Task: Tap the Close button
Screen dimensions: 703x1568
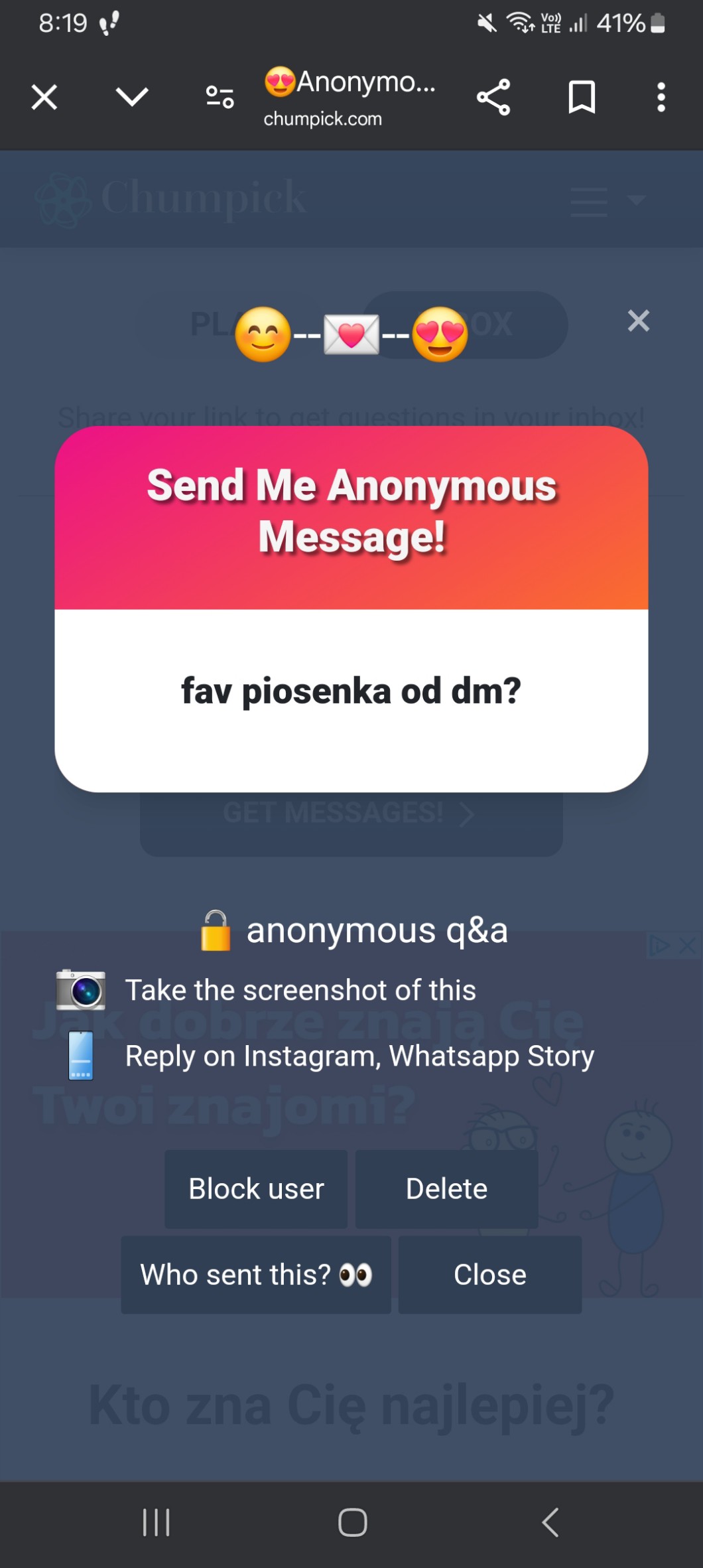Action: 489,1275
